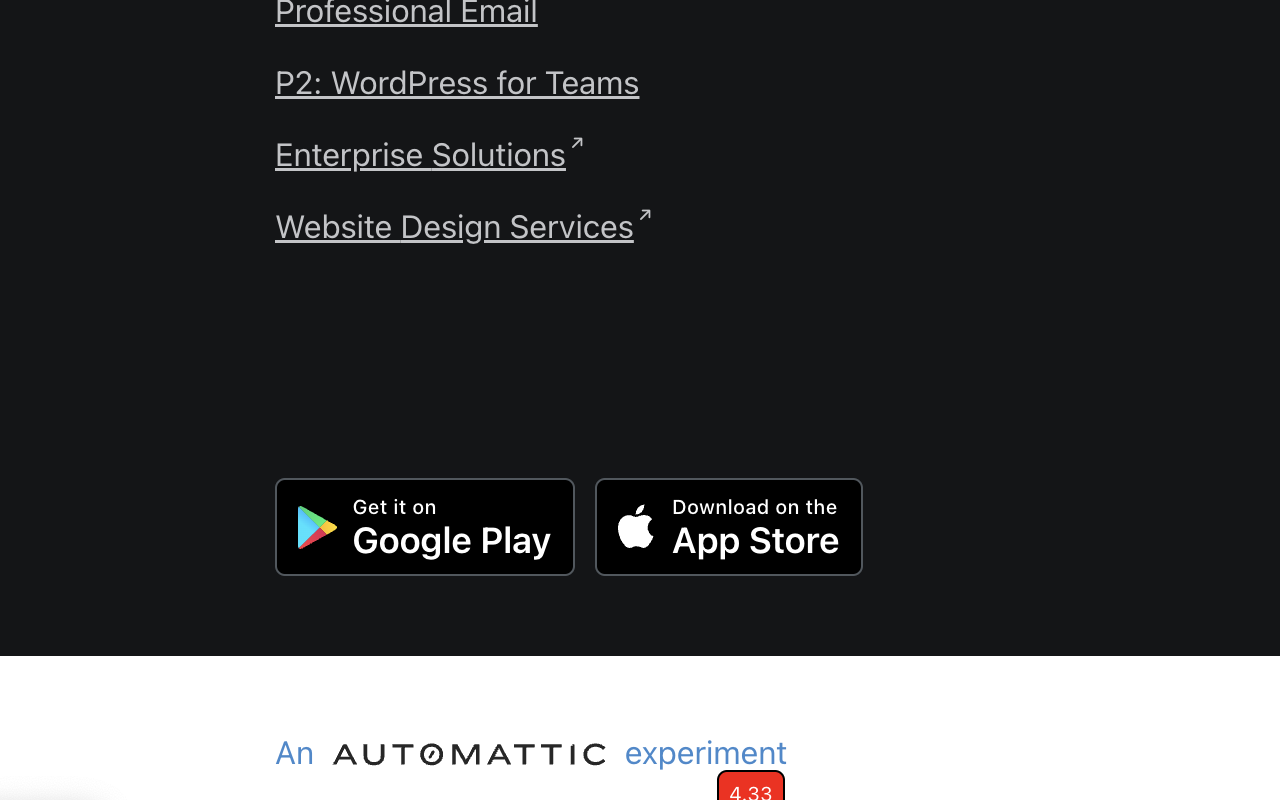Open the Professional Email link
This screenshot has height=800, width=1280.
(x=406, y=13)
